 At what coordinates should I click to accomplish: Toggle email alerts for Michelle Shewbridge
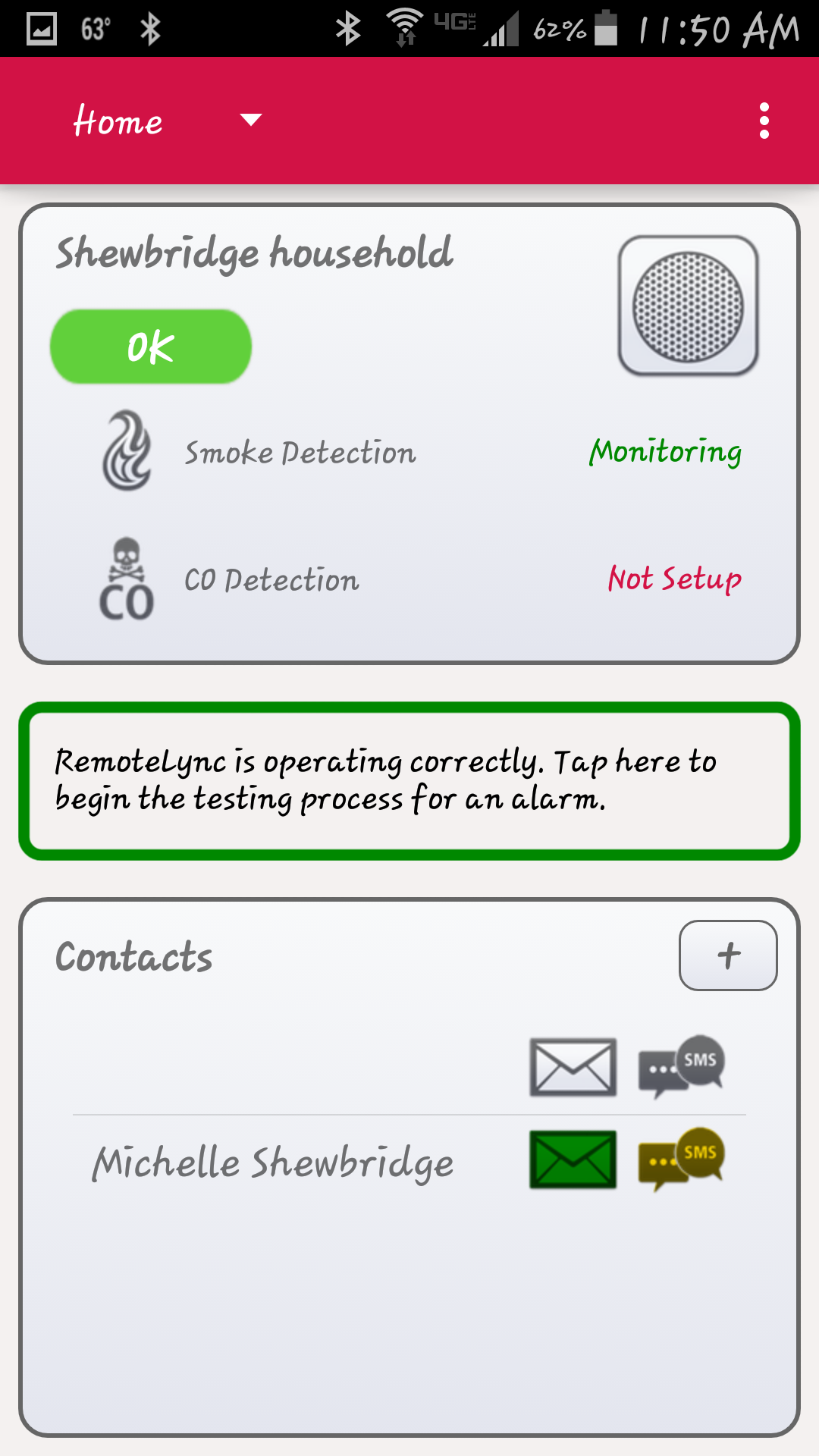[x=573, y=1159]
